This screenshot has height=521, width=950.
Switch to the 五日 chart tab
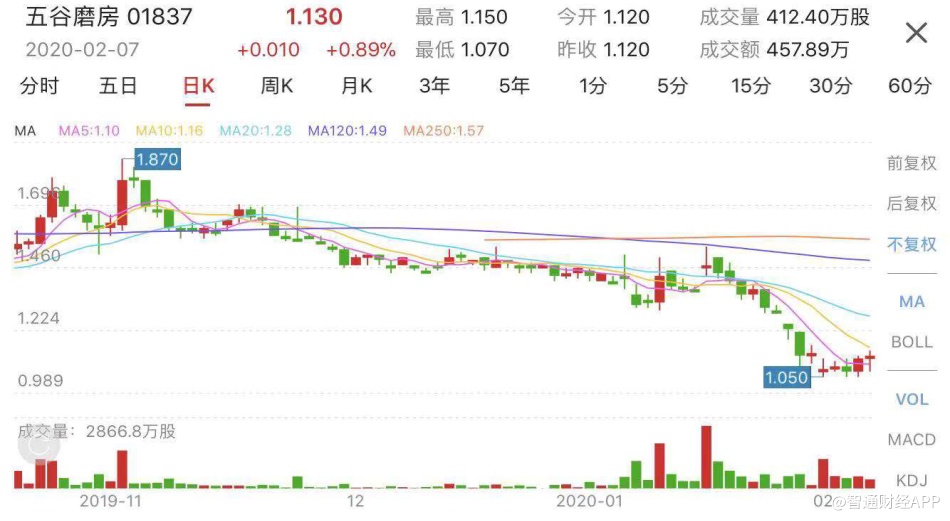[x=118, y=86]
